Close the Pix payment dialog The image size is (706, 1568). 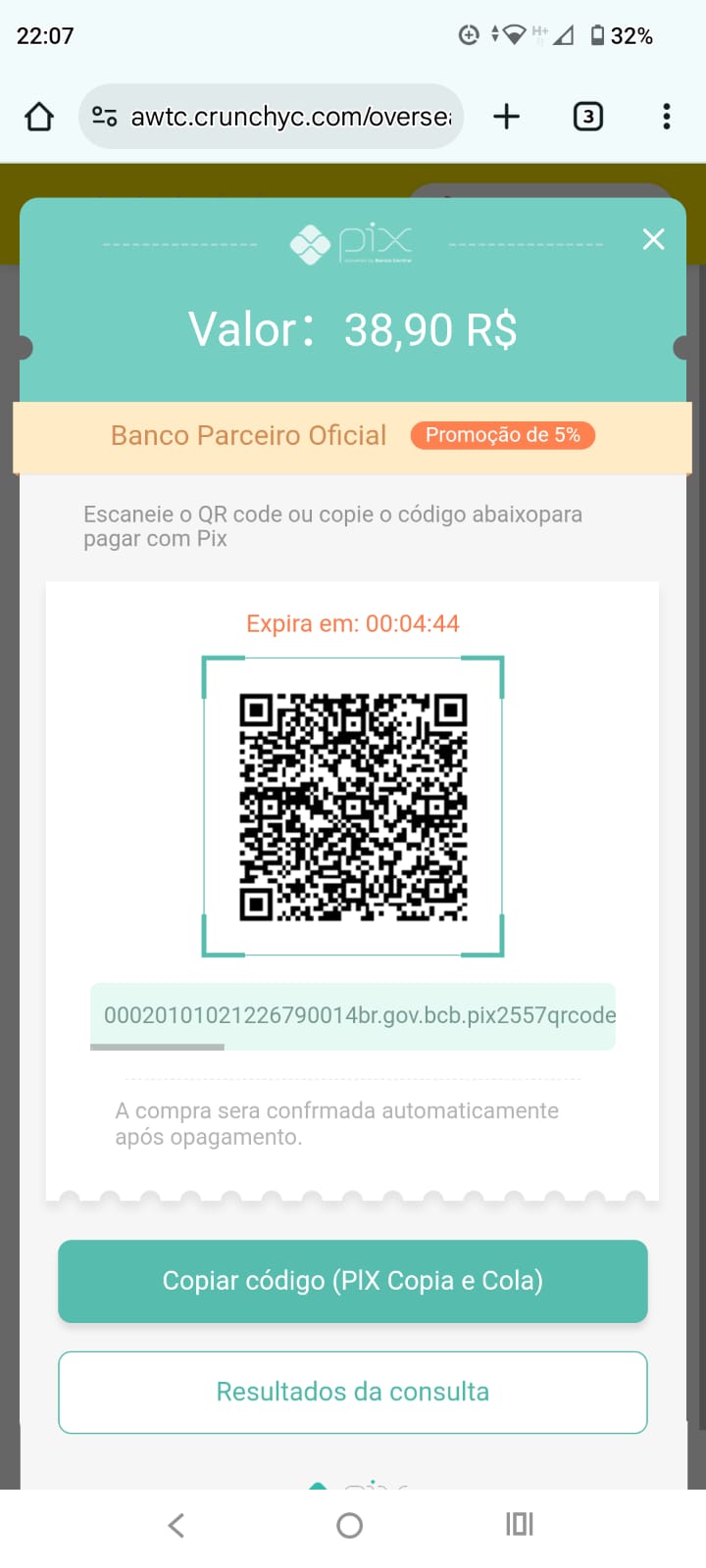(x=653, y=239)
